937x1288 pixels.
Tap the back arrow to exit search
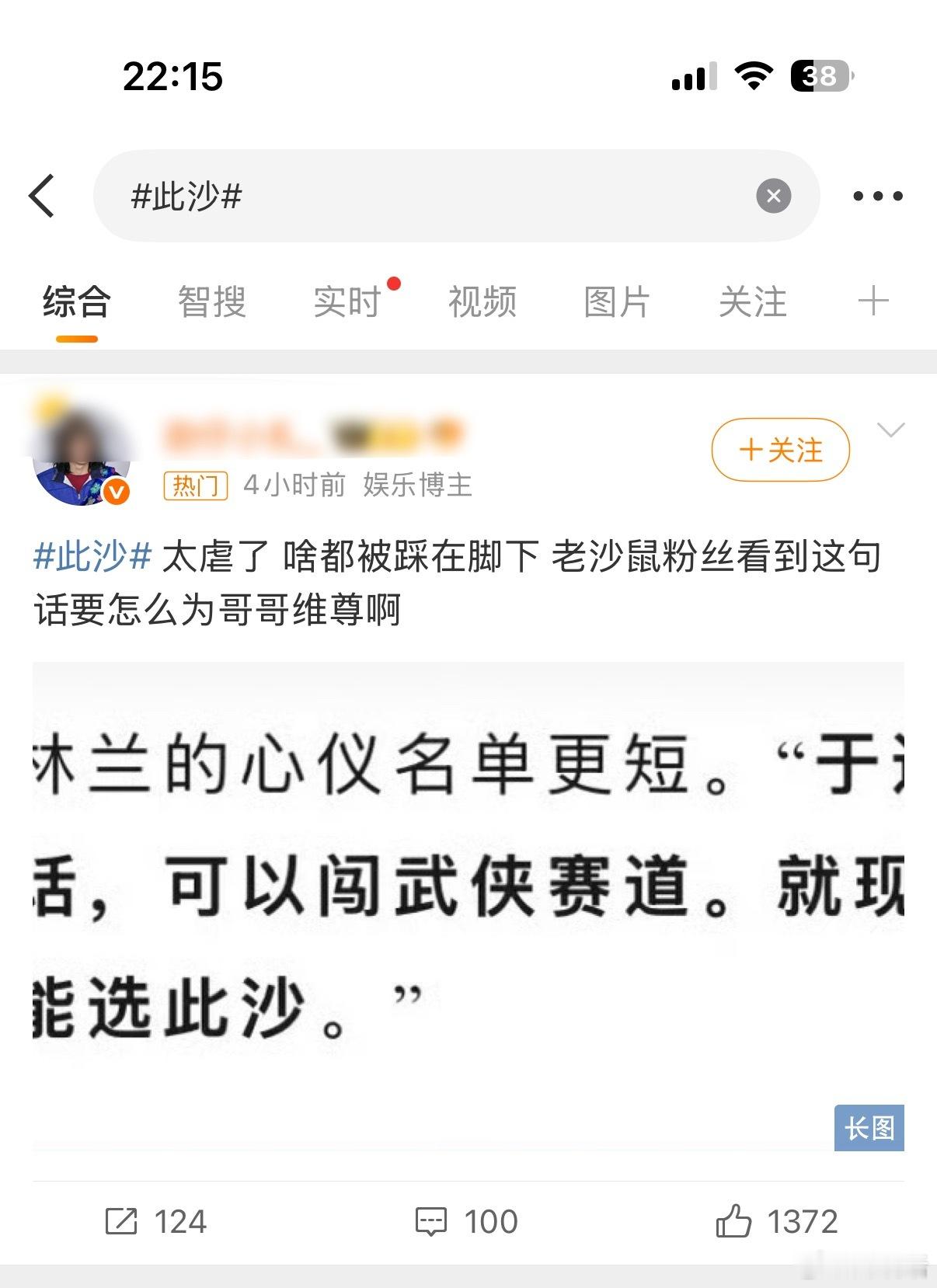click(x=43, y=196)
